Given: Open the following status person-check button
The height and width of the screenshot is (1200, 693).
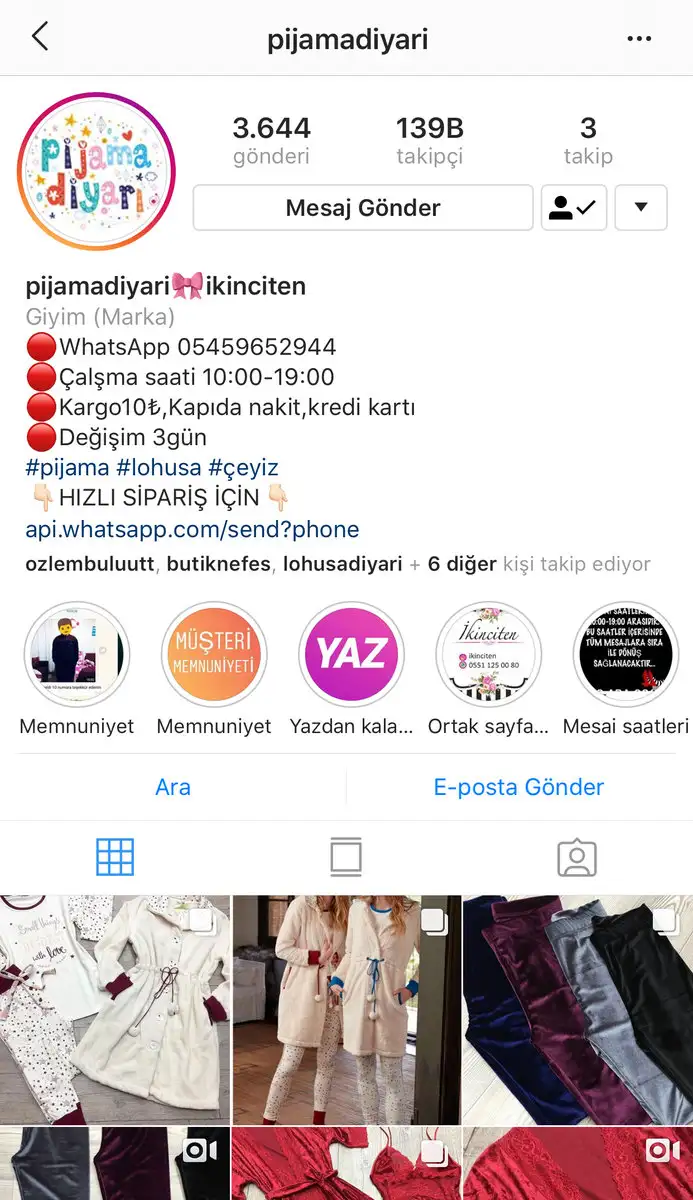Looking at the screenshot, I should [x=574, y=208].
